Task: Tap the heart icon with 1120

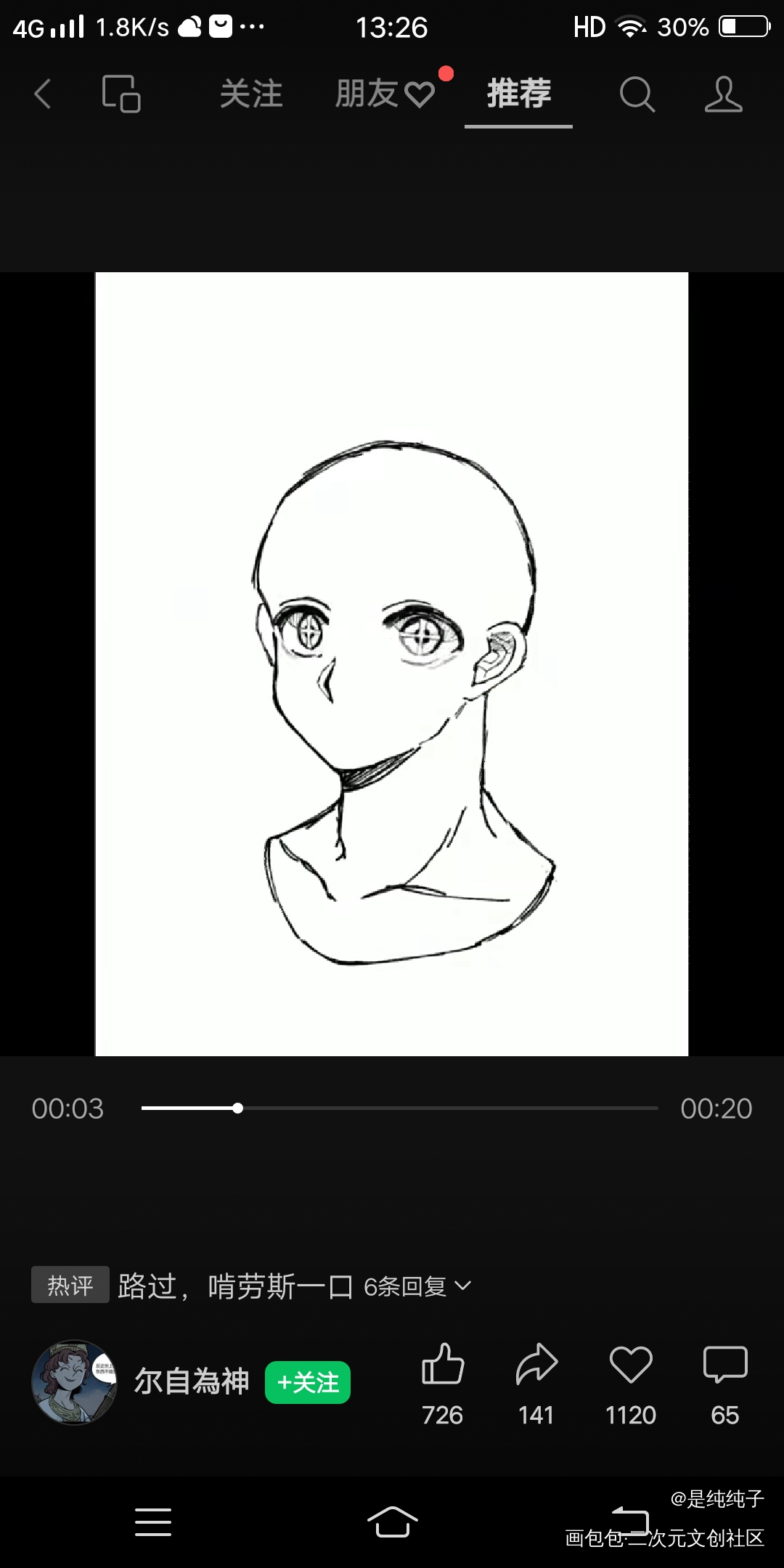Action: pyautogui.click(x=630, y=1365)
